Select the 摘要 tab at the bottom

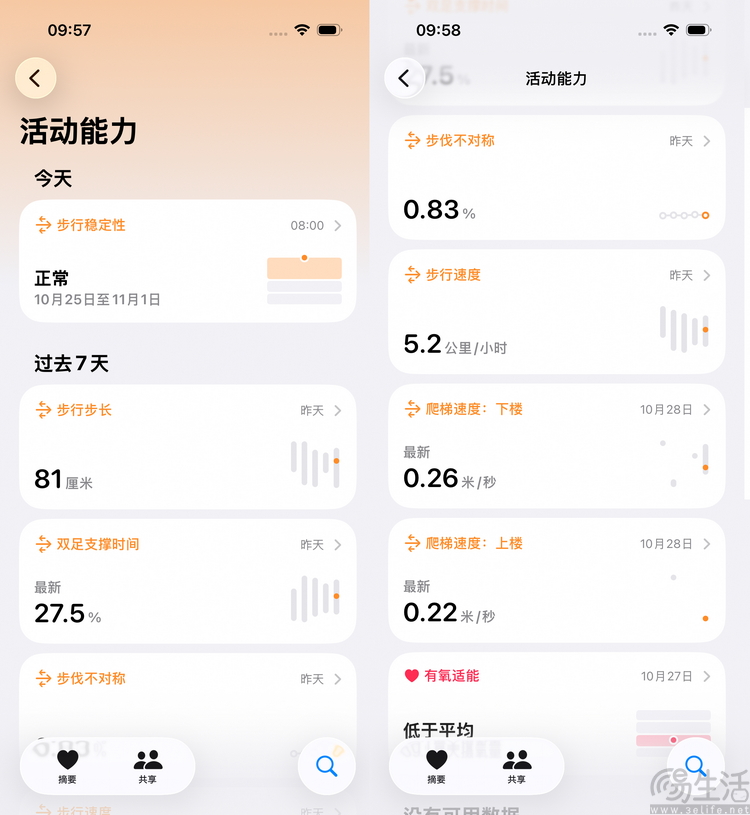(67, 766)
